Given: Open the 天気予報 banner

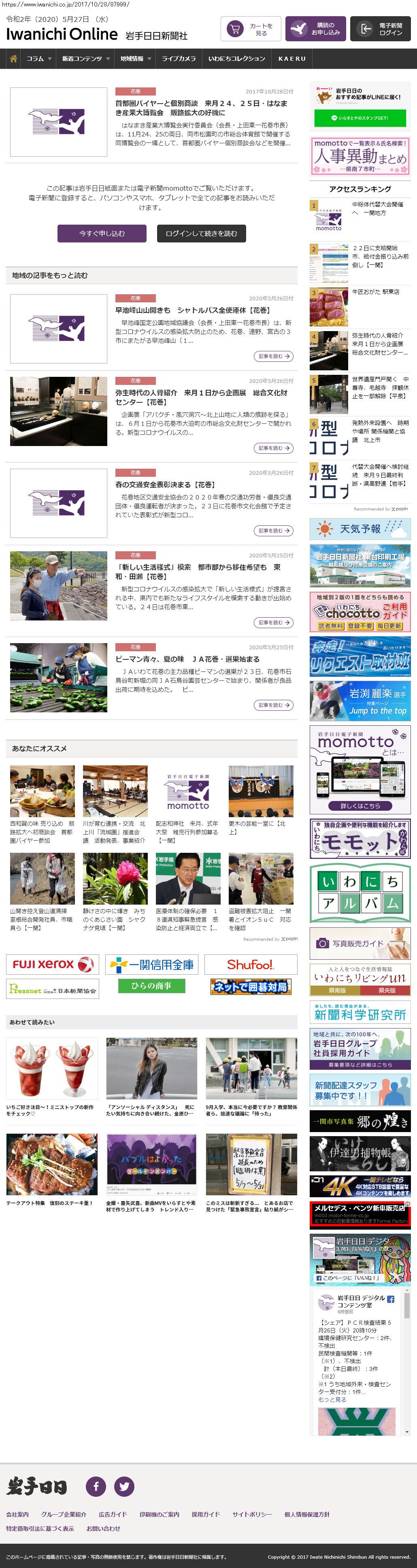Looking at the screenshot, I should coord(360,529).
